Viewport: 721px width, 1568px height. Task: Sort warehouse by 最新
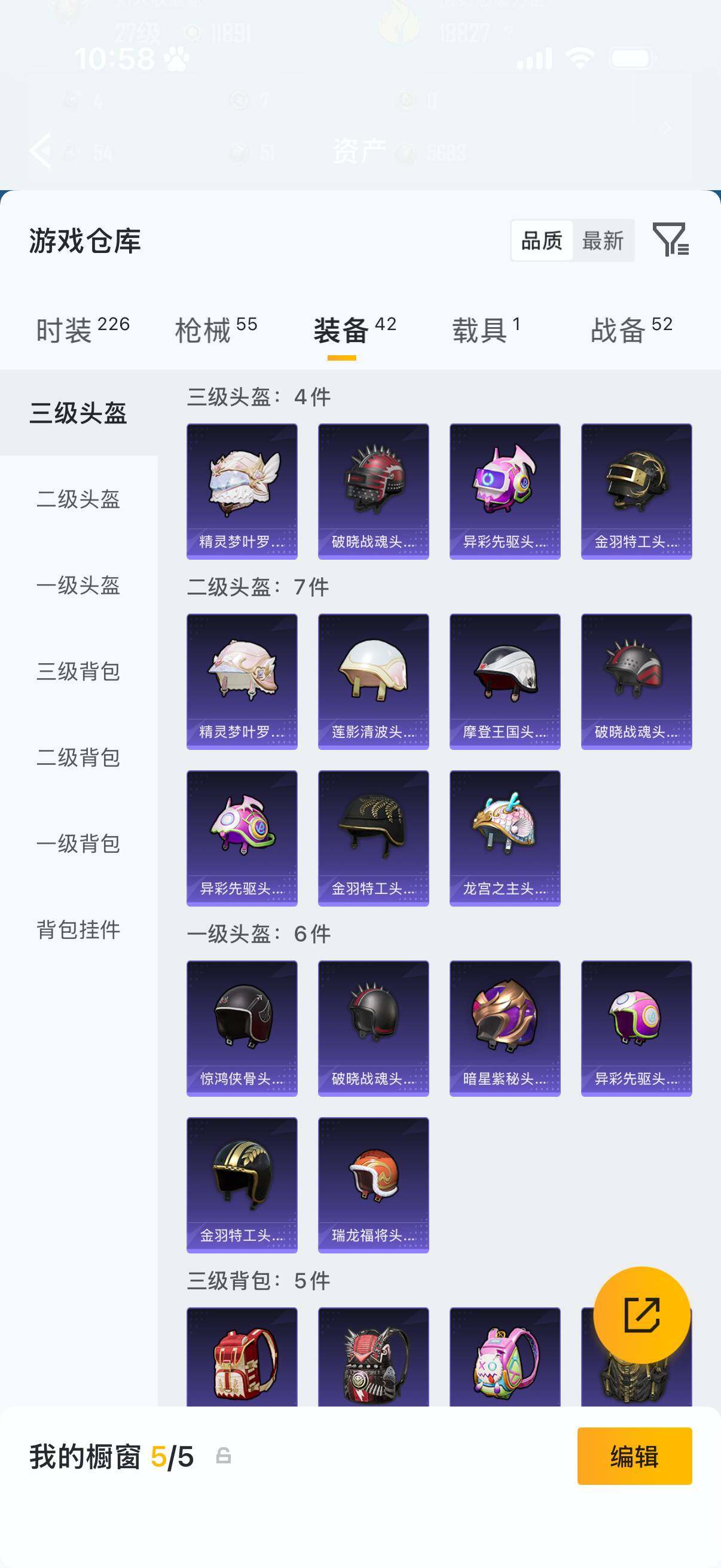coord(603,241)
